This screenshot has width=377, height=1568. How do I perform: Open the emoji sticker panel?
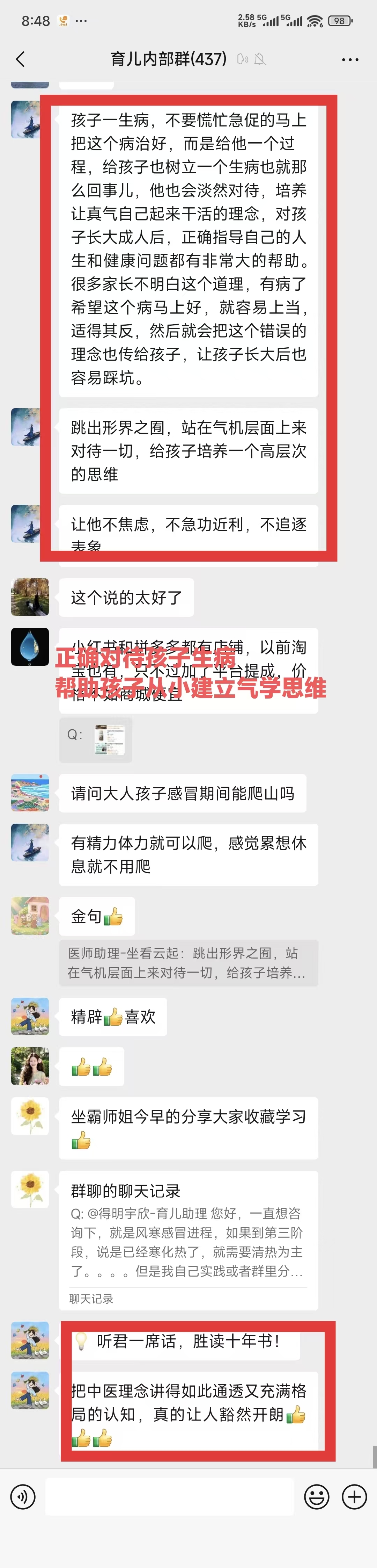(x=316, y=1496)
